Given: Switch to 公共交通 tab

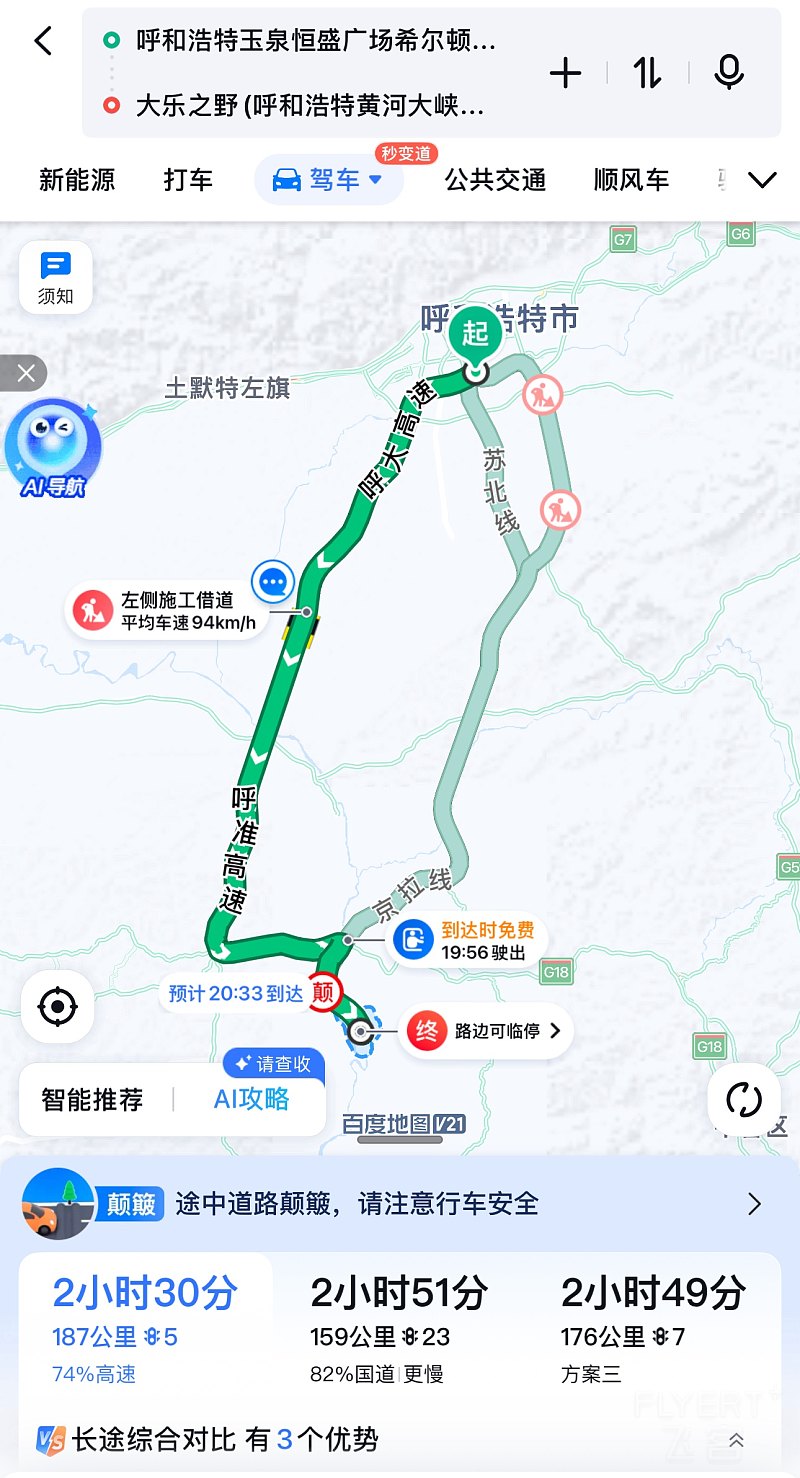Looking at the screenshot, I should click(495, 180).
